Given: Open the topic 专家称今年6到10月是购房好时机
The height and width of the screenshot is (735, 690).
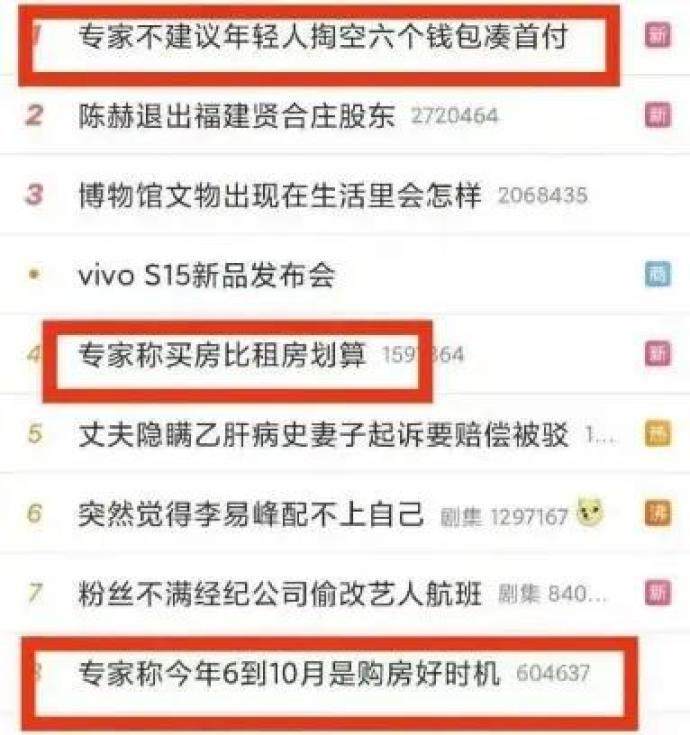Looking at the screenshot, I should click(x=288, y=673).
